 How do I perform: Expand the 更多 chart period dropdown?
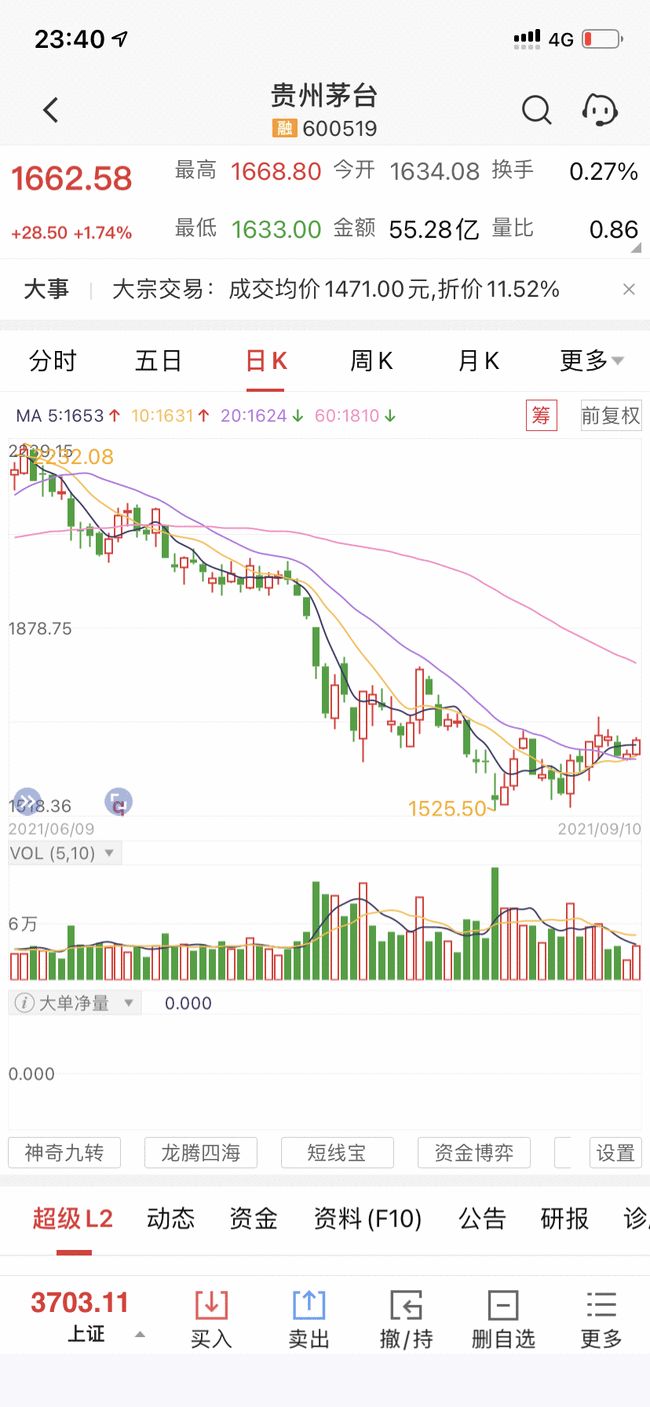point(592,361)
